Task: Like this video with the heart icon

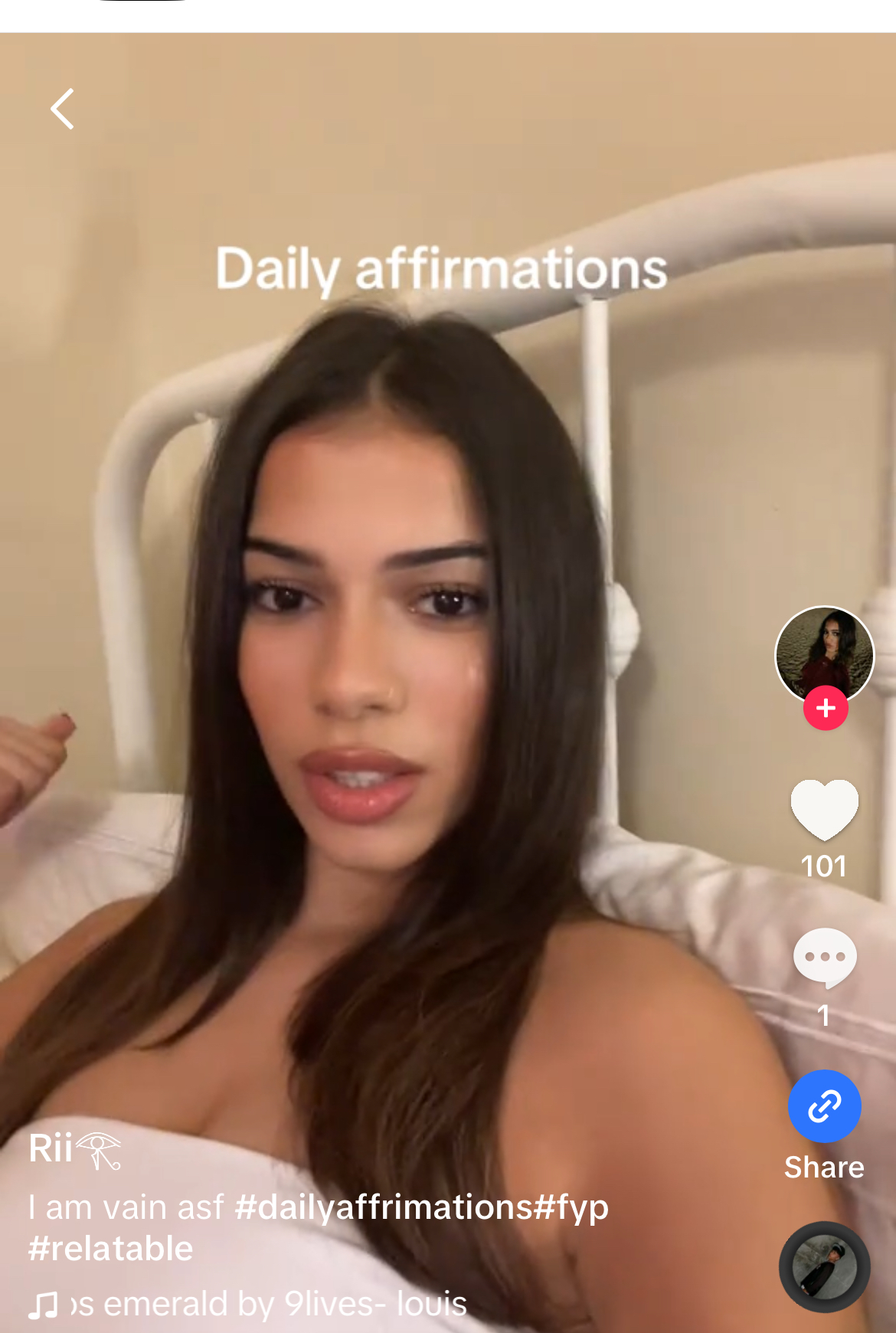Action: (824, 809)
